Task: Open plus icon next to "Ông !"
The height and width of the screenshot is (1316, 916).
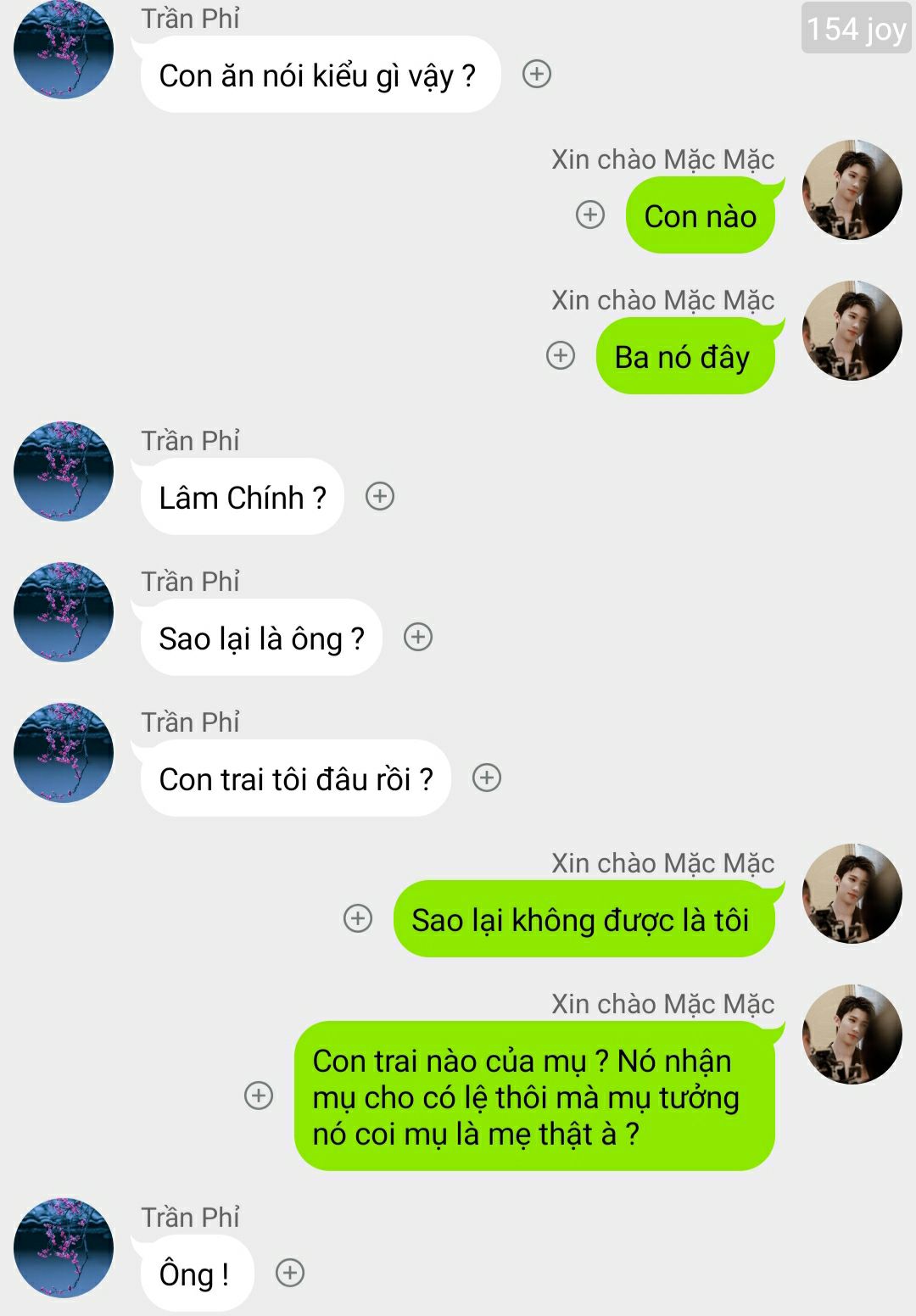Action: (x=290, y=1273)
